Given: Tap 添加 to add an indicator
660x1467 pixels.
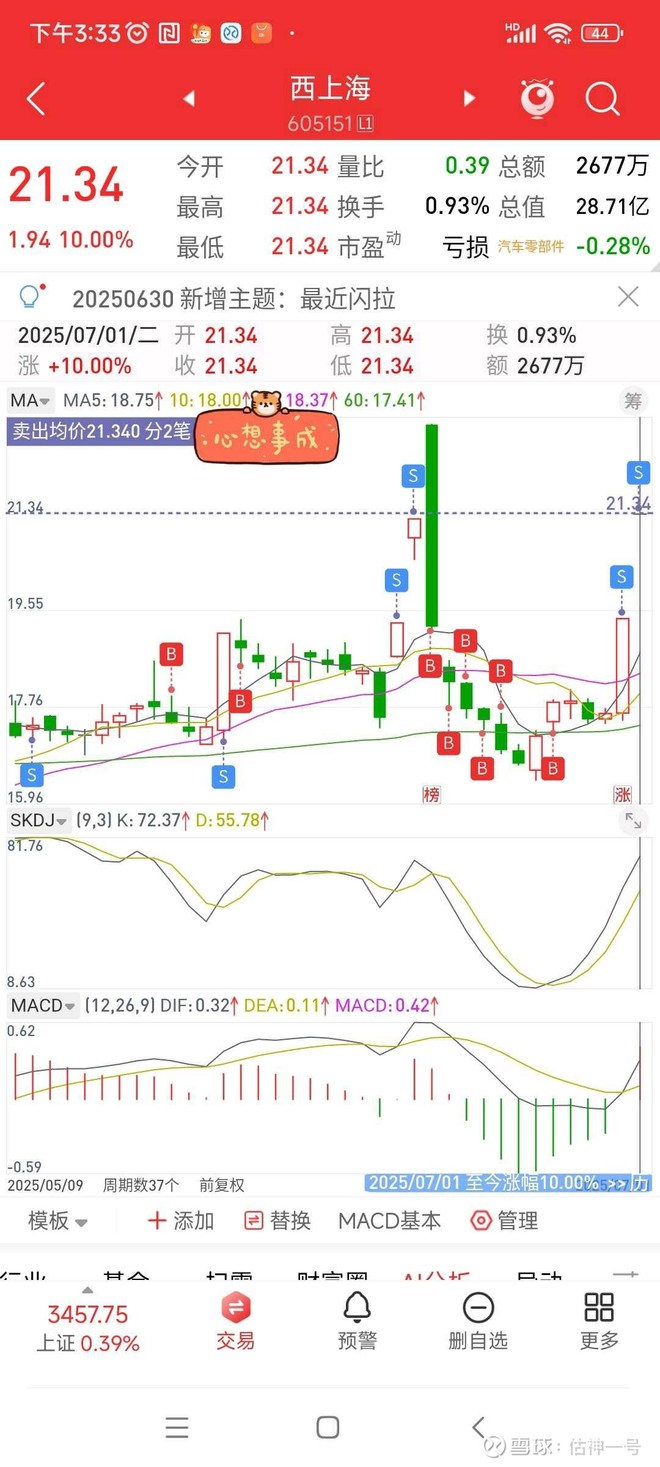Looking at the screenshot, I should [x=181, y=1221].
